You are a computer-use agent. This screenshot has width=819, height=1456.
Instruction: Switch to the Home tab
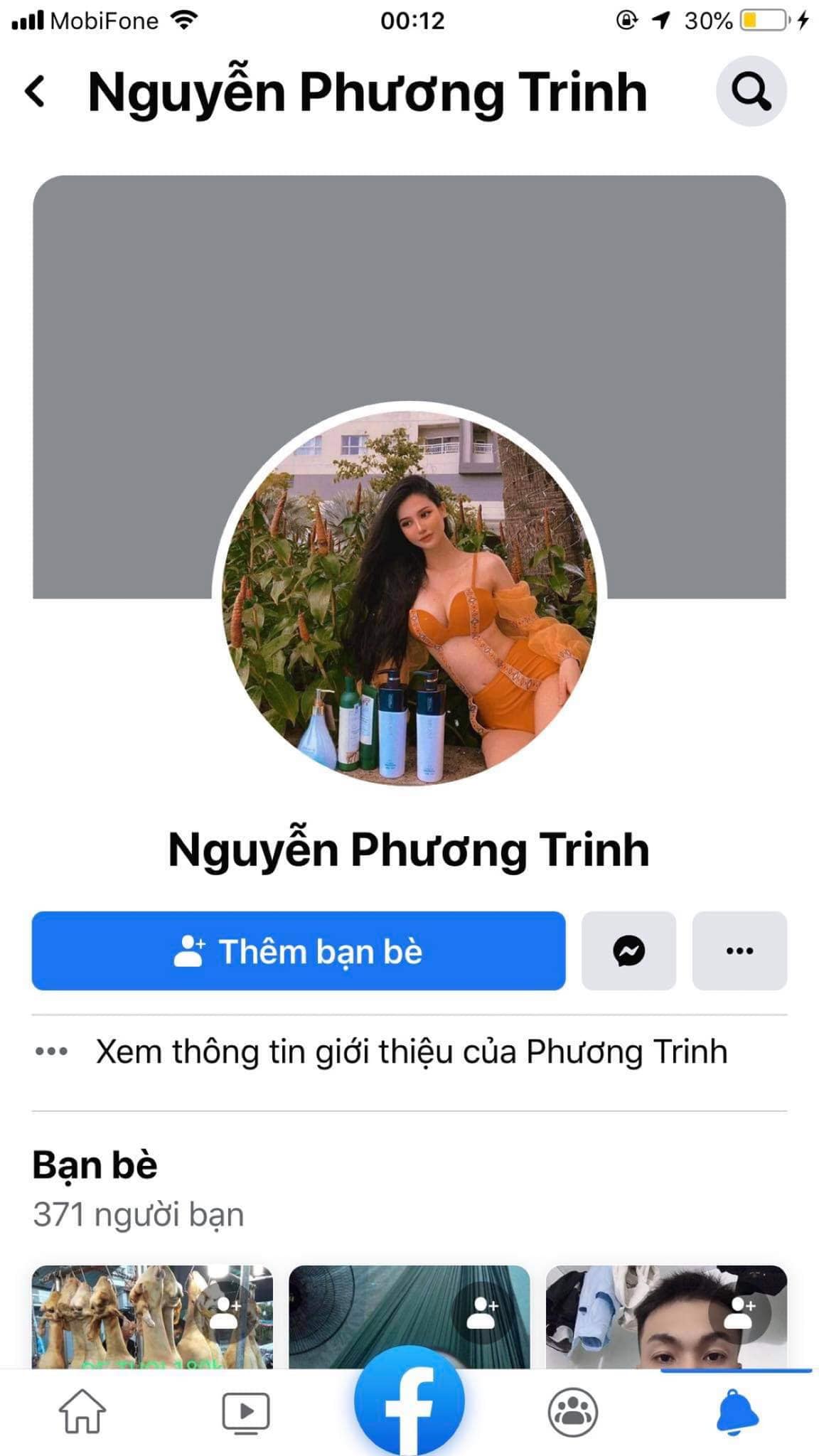[82, 1411]
